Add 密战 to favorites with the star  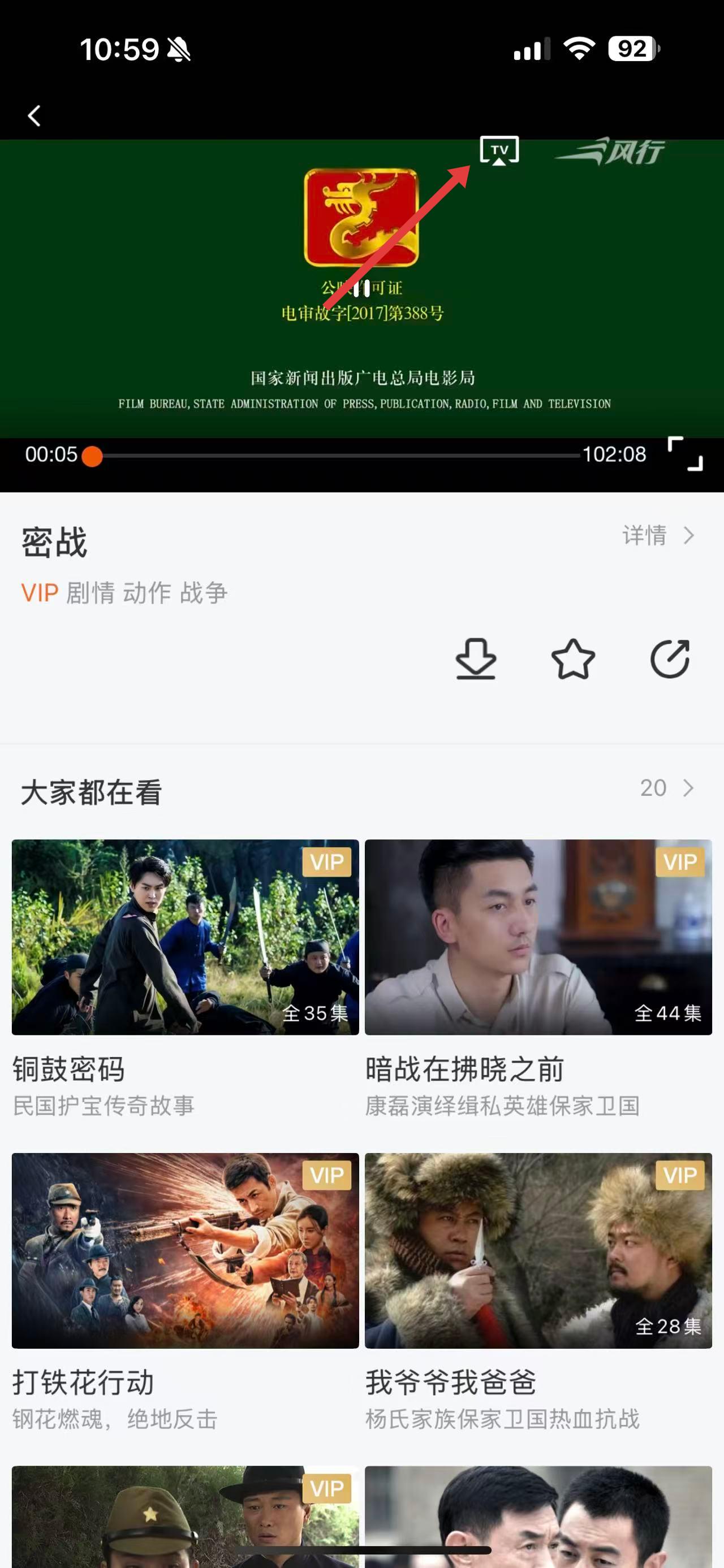572,659
